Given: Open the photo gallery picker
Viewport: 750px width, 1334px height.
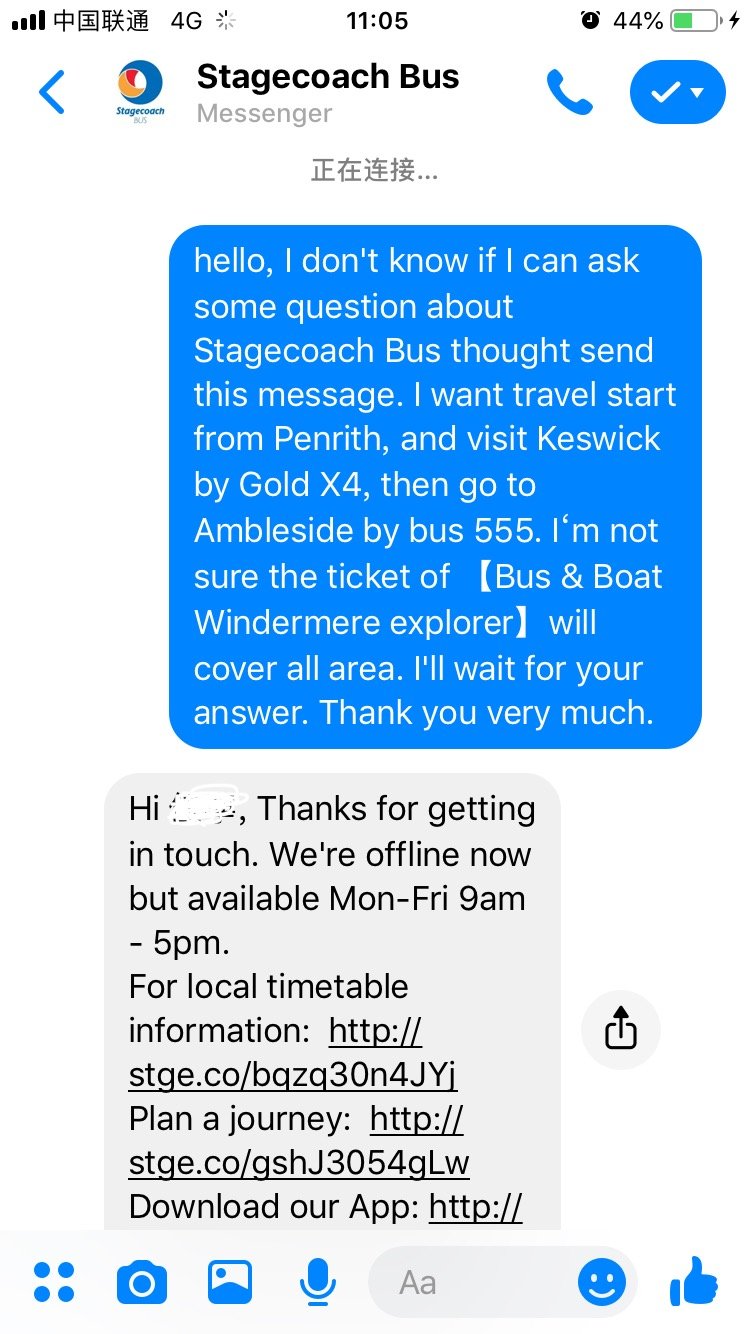Looking at the screenshot, I should tap(230, 1282).
